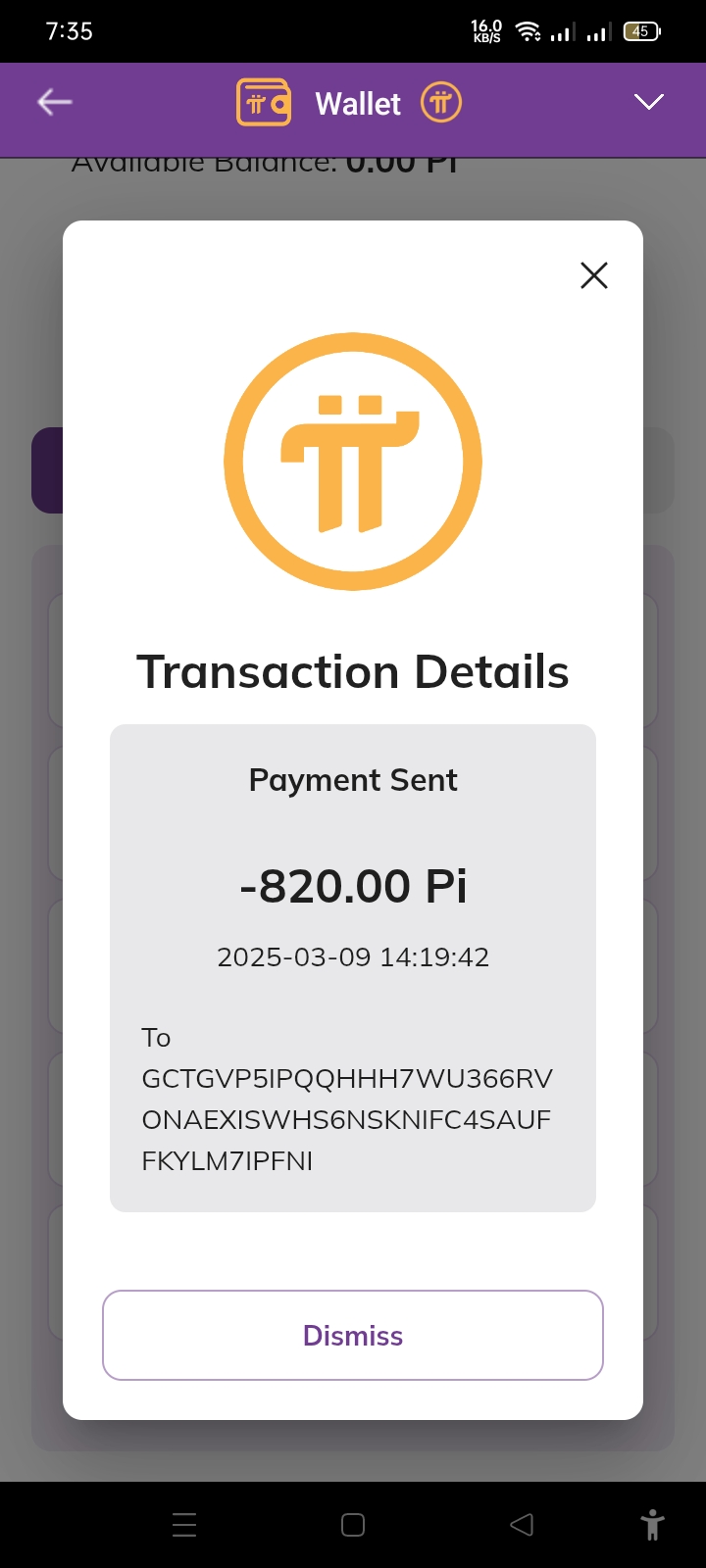Tap the Dismiss button

pyautogui.click(x=353, y=1335)
